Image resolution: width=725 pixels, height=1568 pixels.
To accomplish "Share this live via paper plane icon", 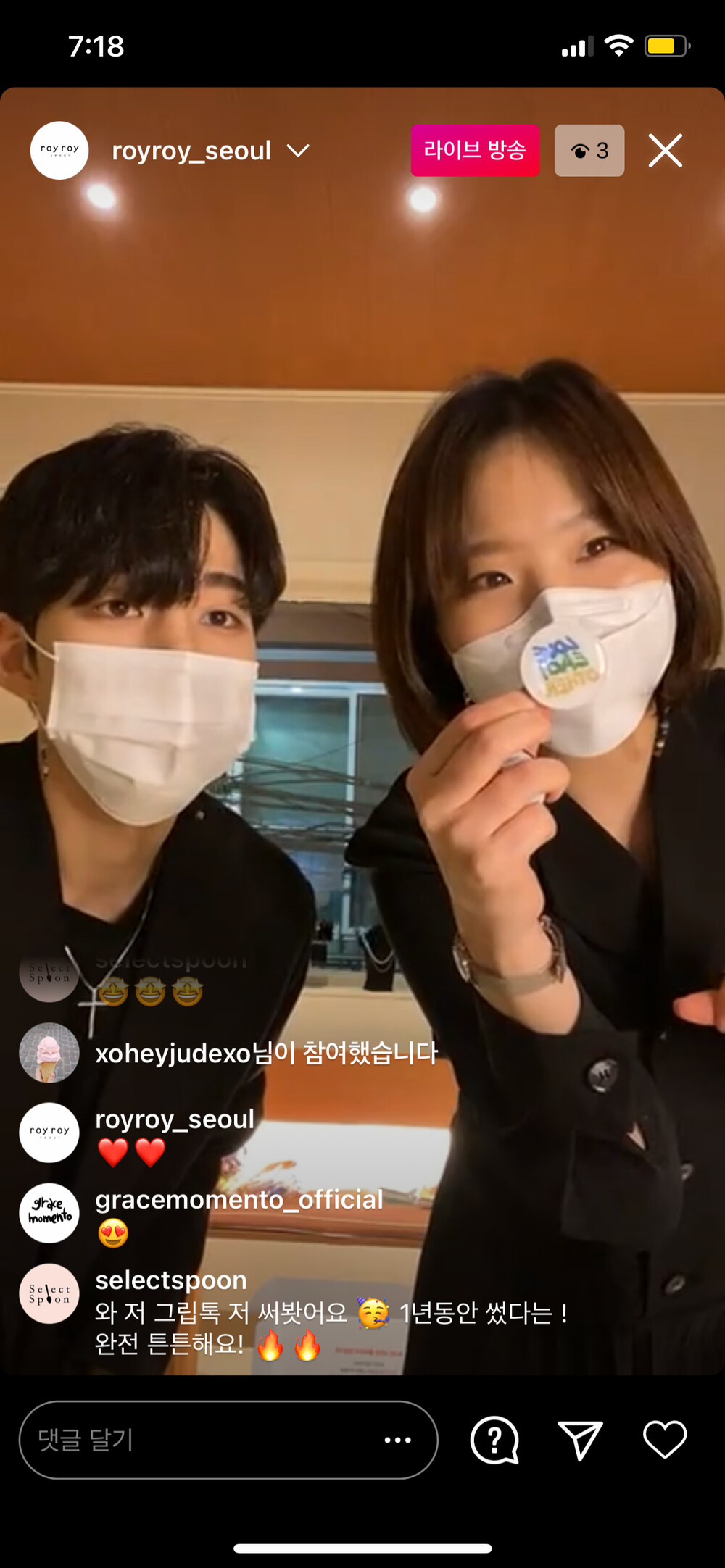I will tap(580, 1440).
